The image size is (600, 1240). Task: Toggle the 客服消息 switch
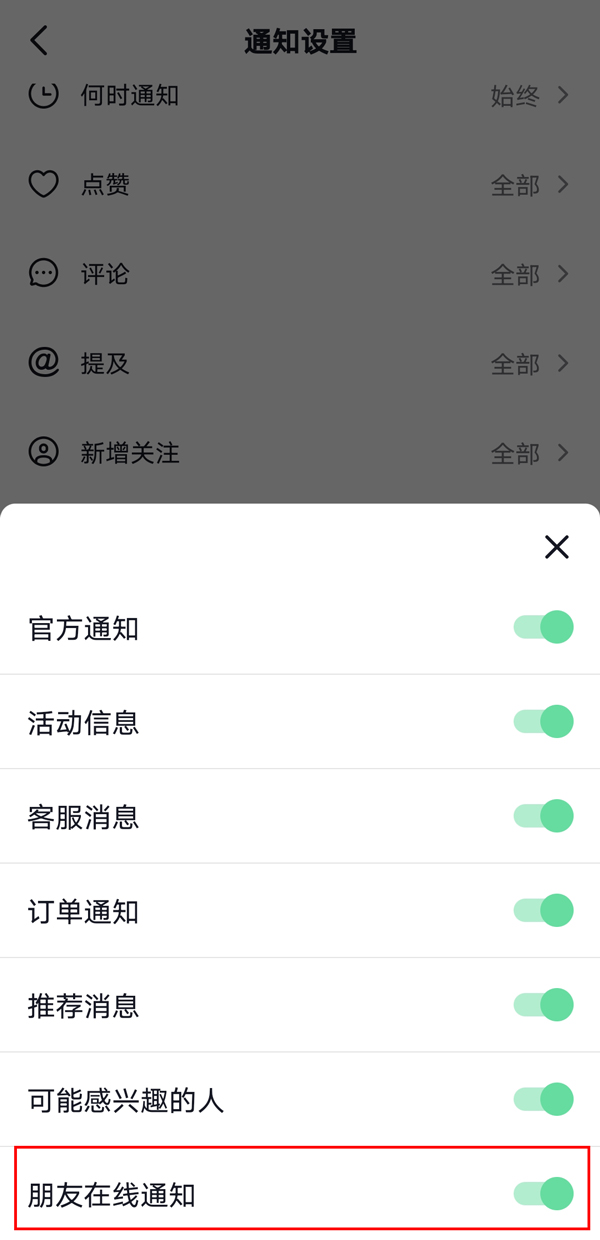543,816
